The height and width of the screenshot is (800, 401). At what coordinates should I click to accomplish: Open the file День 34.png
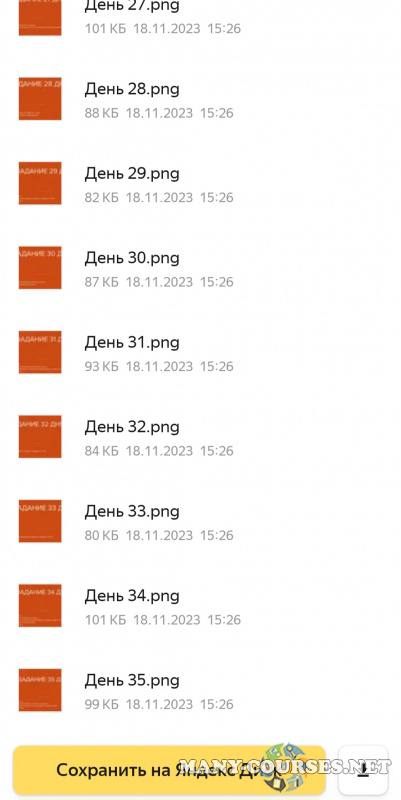pyautogui.click(x=200, y=606)
